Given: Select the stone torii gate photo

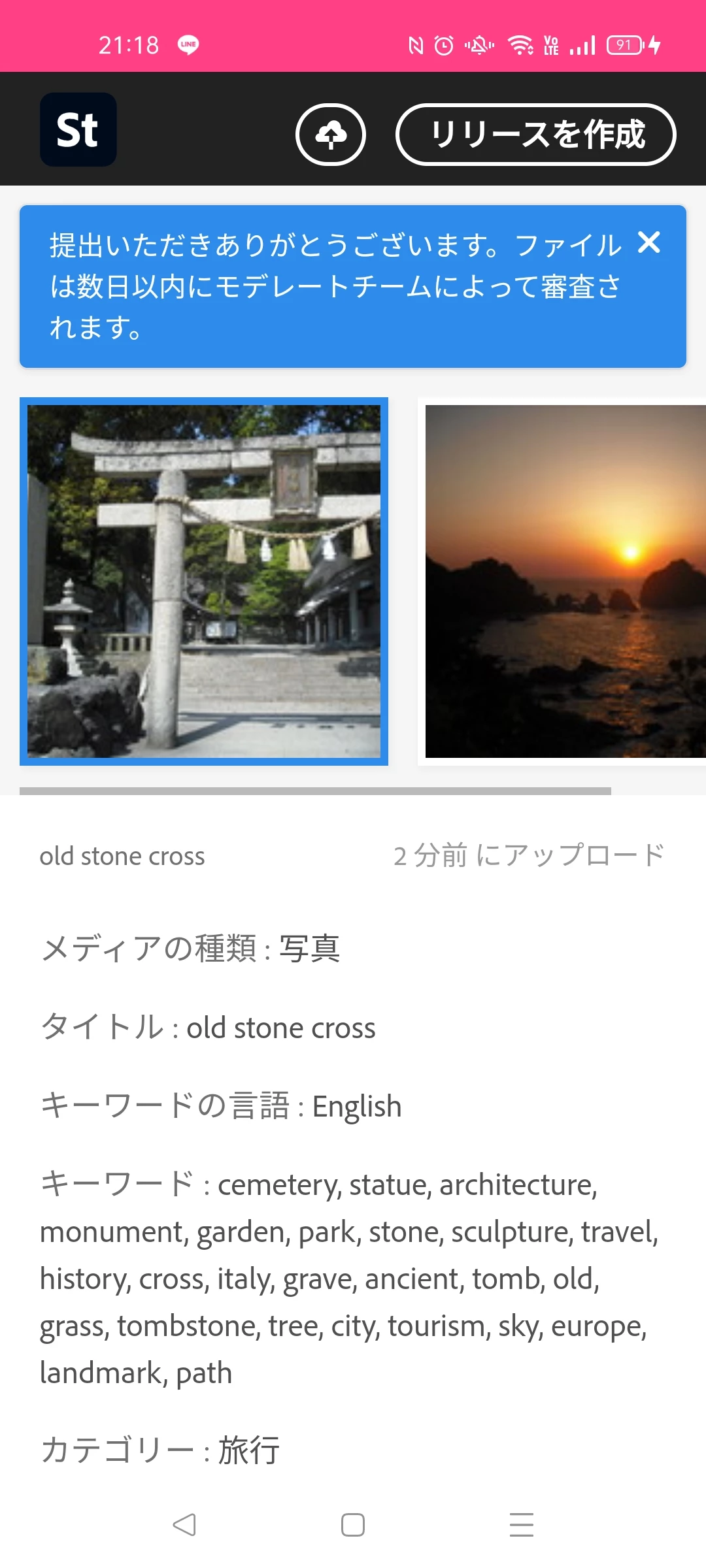Looking at the screenshot, I should [x=204, y=581].
